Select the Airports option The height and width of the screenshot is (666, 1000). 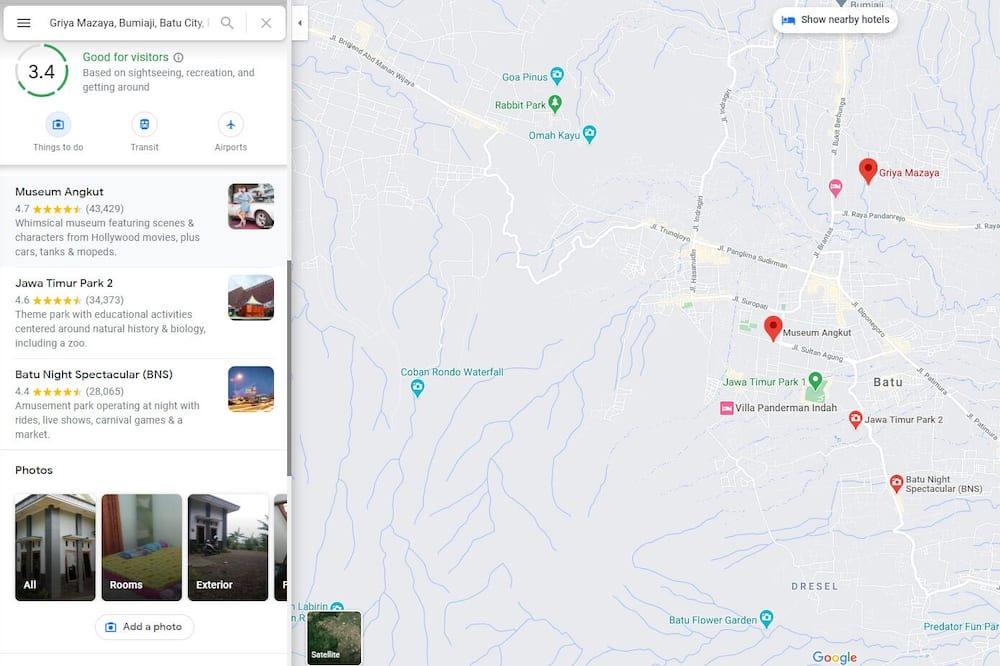[x=230, y=125]
